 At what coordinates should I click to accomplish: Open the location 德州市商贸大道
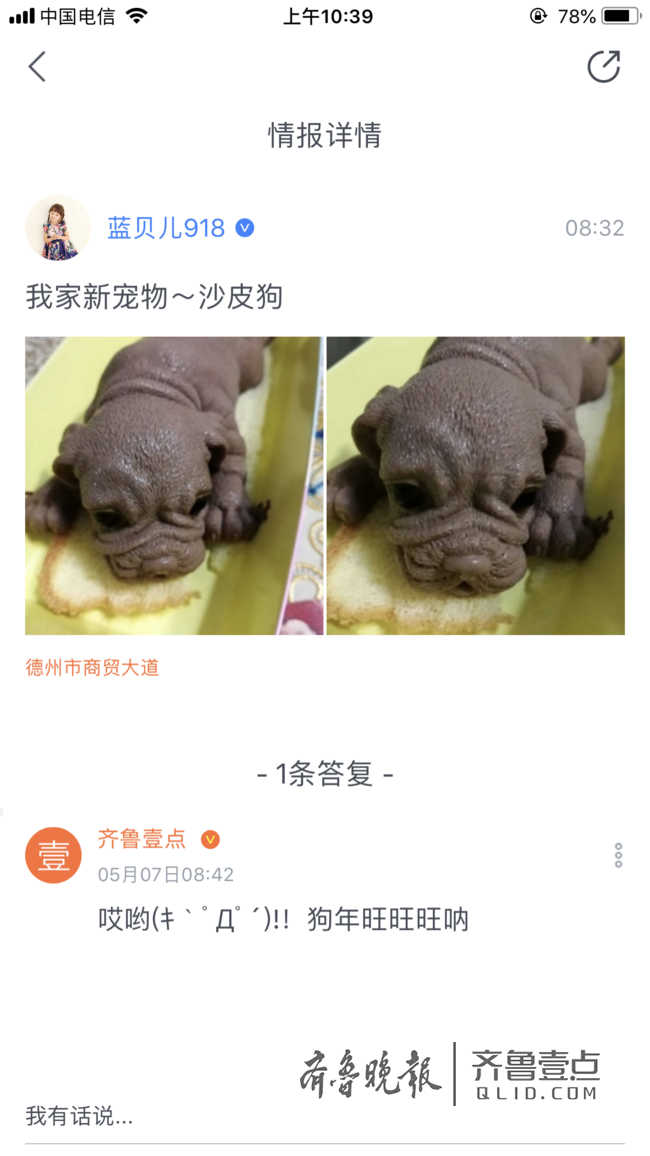[x=92, y=668]
